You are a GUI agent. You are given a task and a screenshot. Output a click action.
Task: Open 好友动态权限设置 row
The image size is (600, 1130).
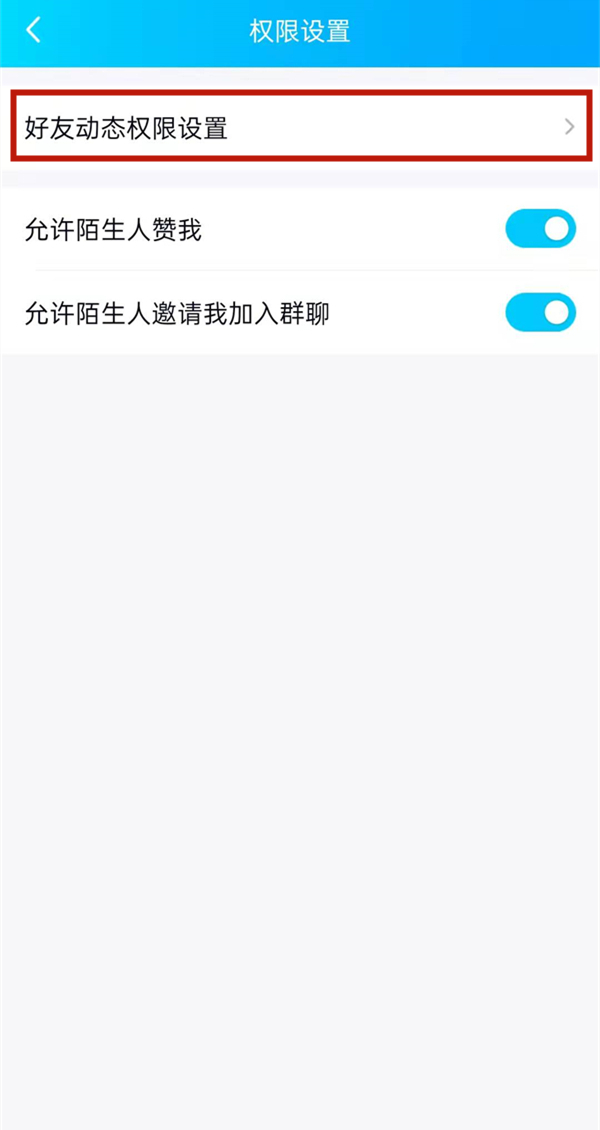pos(300,127)
